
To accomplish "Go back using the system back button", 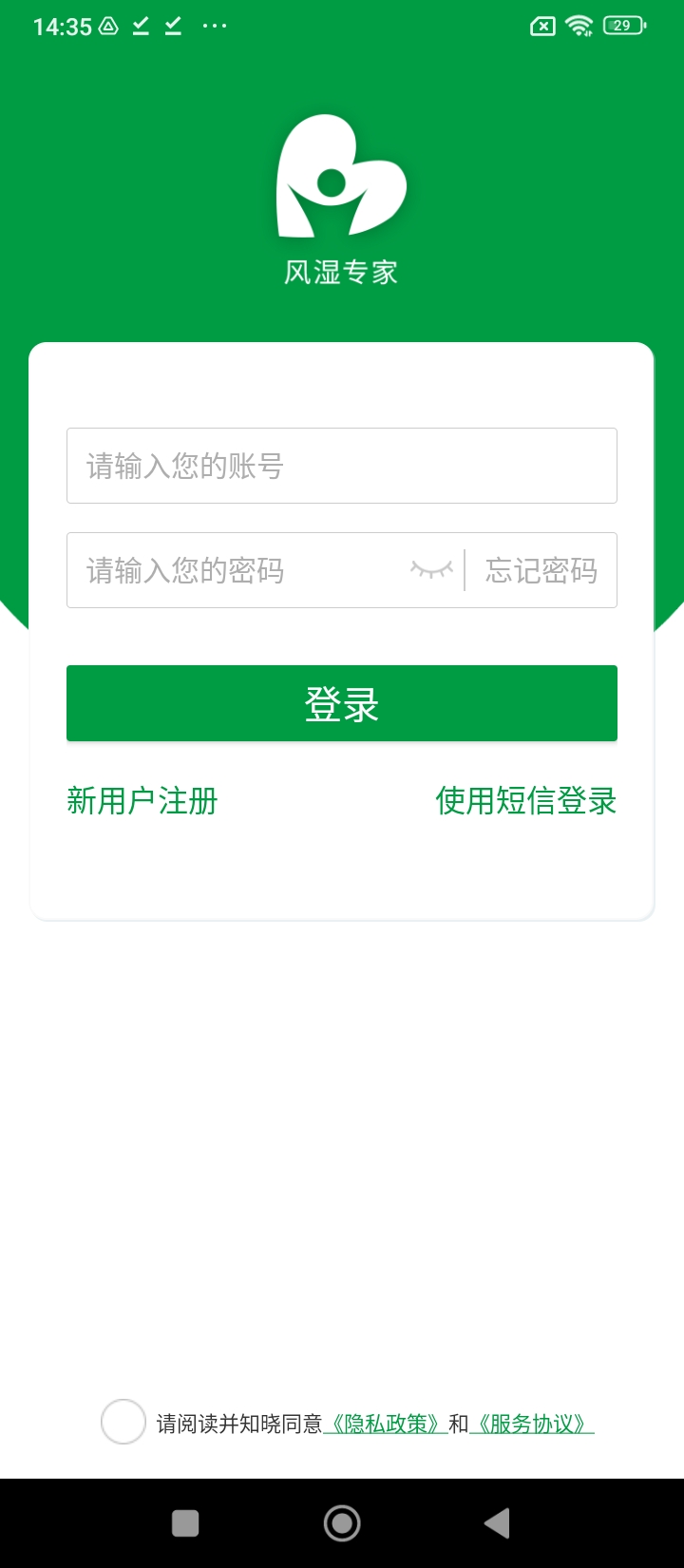I will pyautogui.click(x=497, y=1523).
